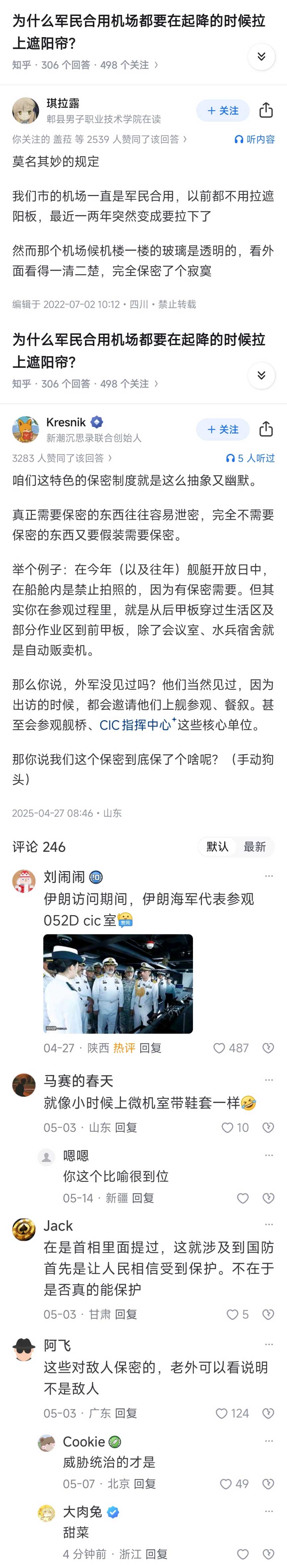Open the photo in 刘闹闹's comment
The width and height of the screenshot is (287, 1568).
118,984
